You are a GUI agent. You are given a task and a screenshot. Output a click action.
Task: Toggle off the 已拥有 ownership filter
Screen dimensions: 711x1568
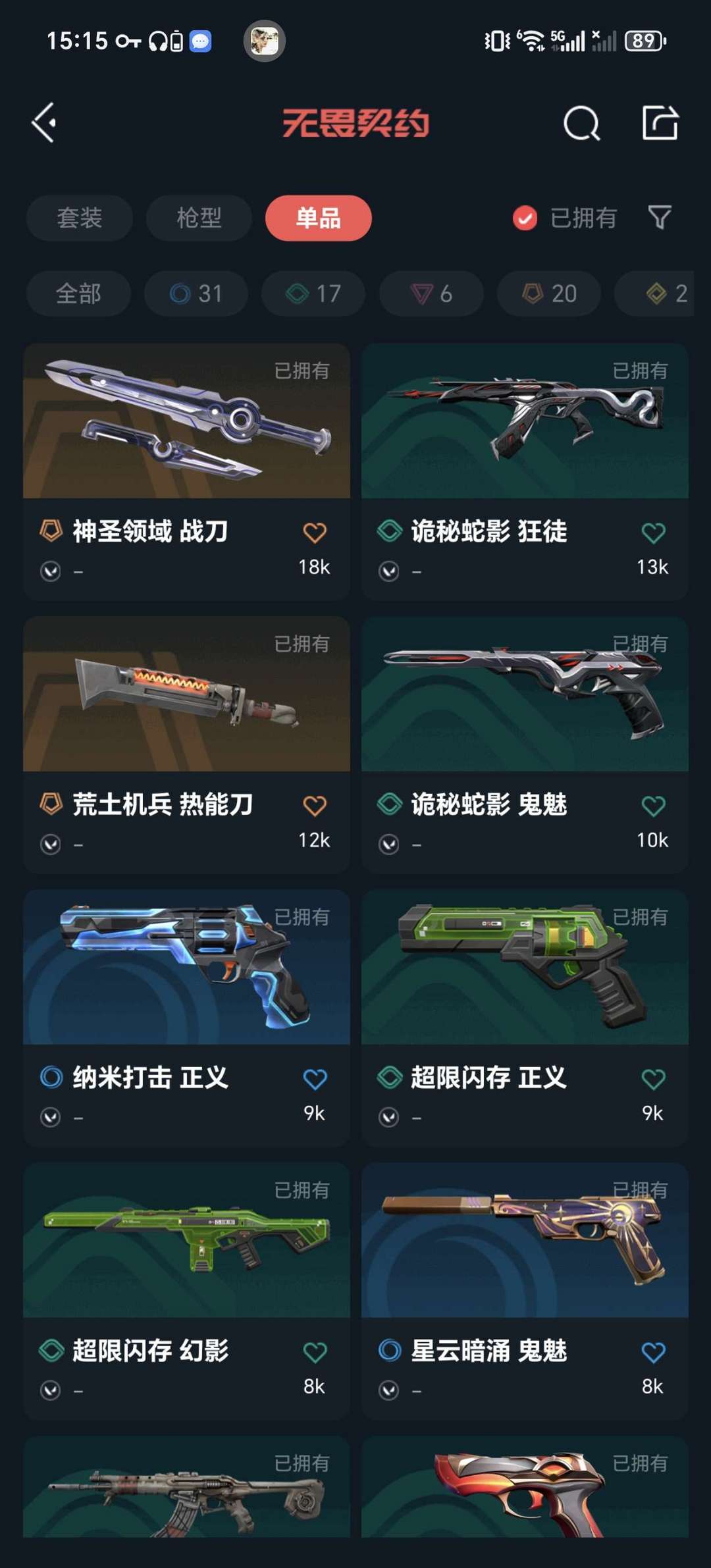pyautogui.click(x=564, y=218)
